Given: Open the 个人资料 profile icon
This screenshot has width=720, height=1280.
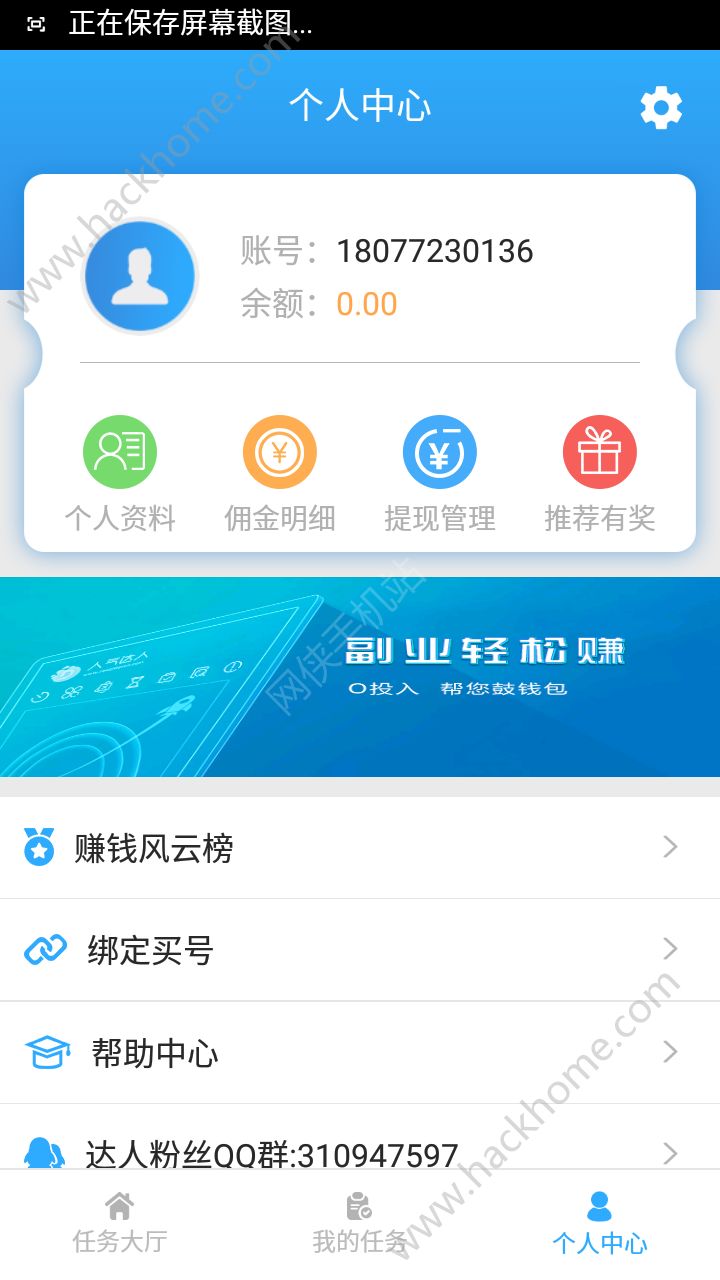Looking at the screenshot, I should pyautogui.click(x=120, y=451).
